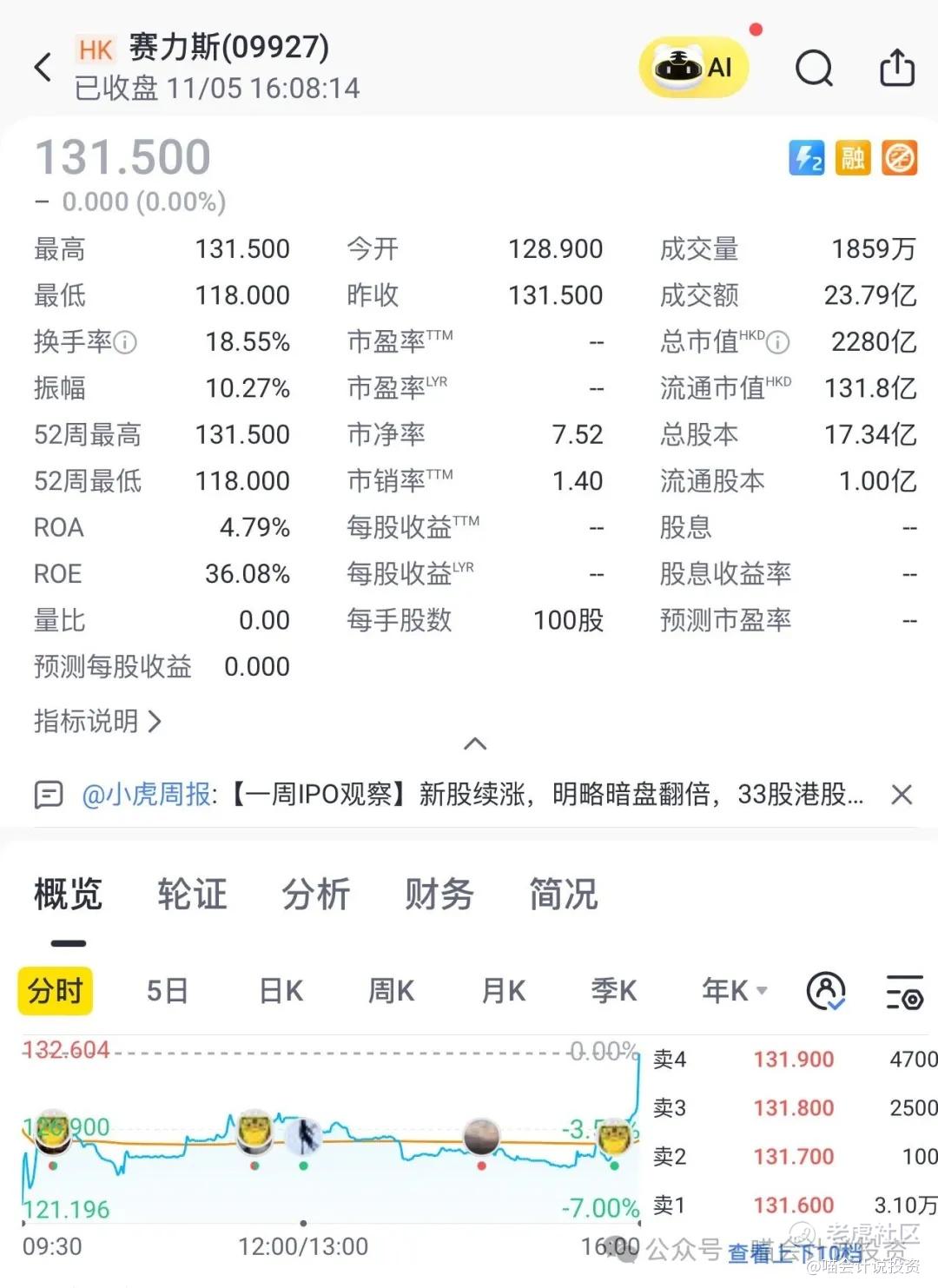
Task: Select the 5日 chart period
Action: pyautogui.click(x=167, y=991)
